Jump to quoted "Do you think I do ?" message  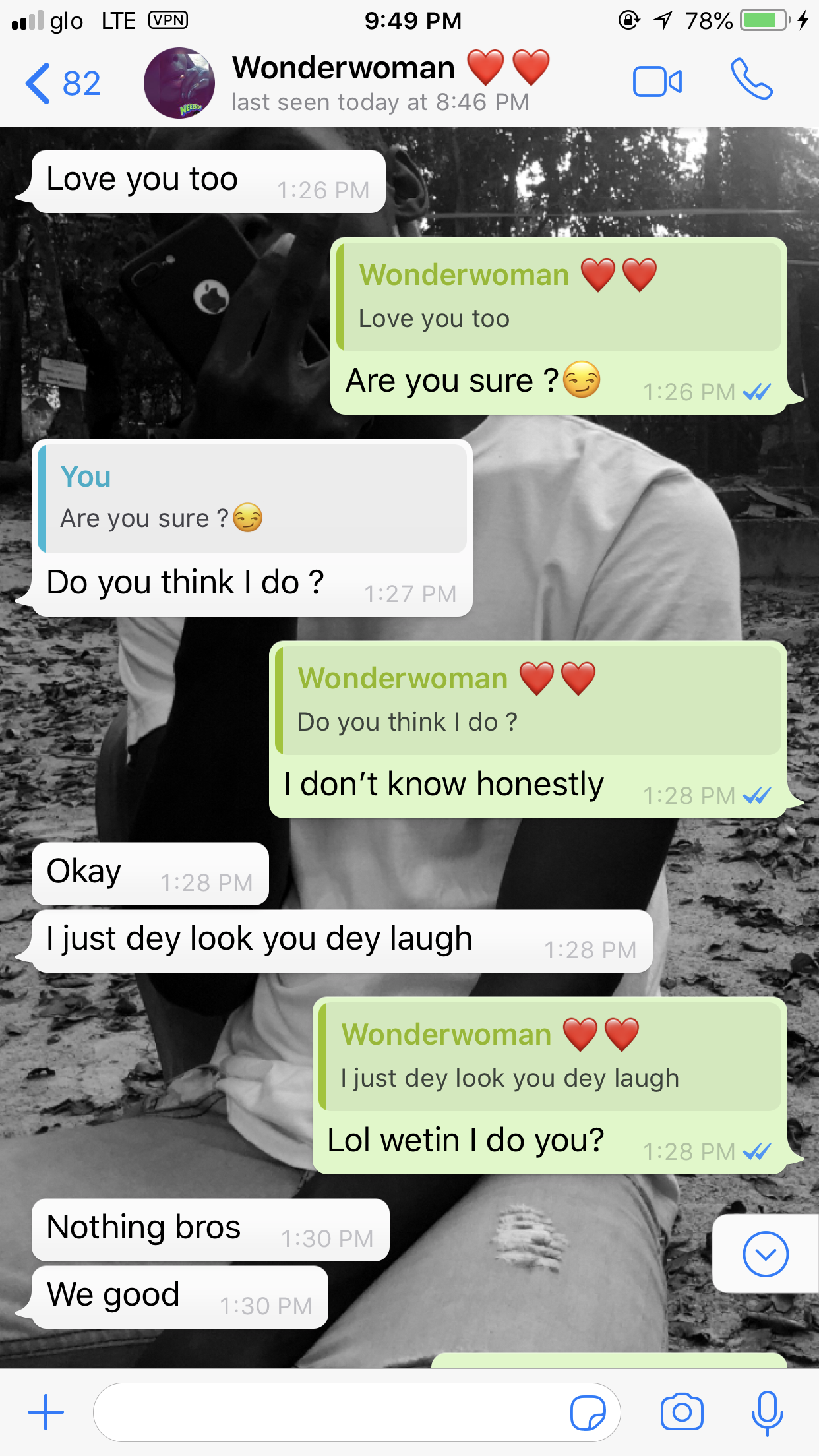pos(529,700)
